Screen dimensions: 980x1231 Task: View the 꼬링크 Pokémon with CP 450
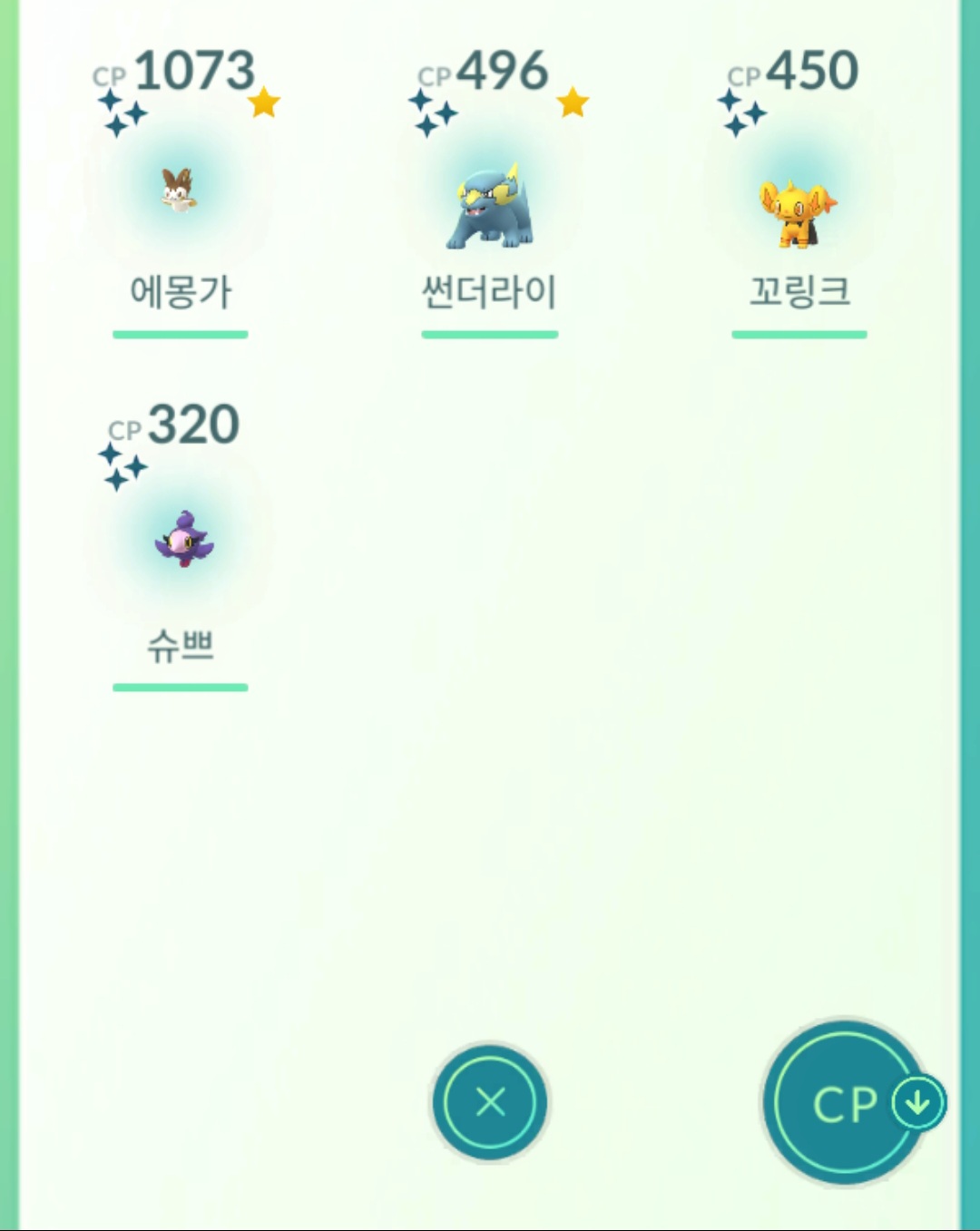(x=798, y=210)
